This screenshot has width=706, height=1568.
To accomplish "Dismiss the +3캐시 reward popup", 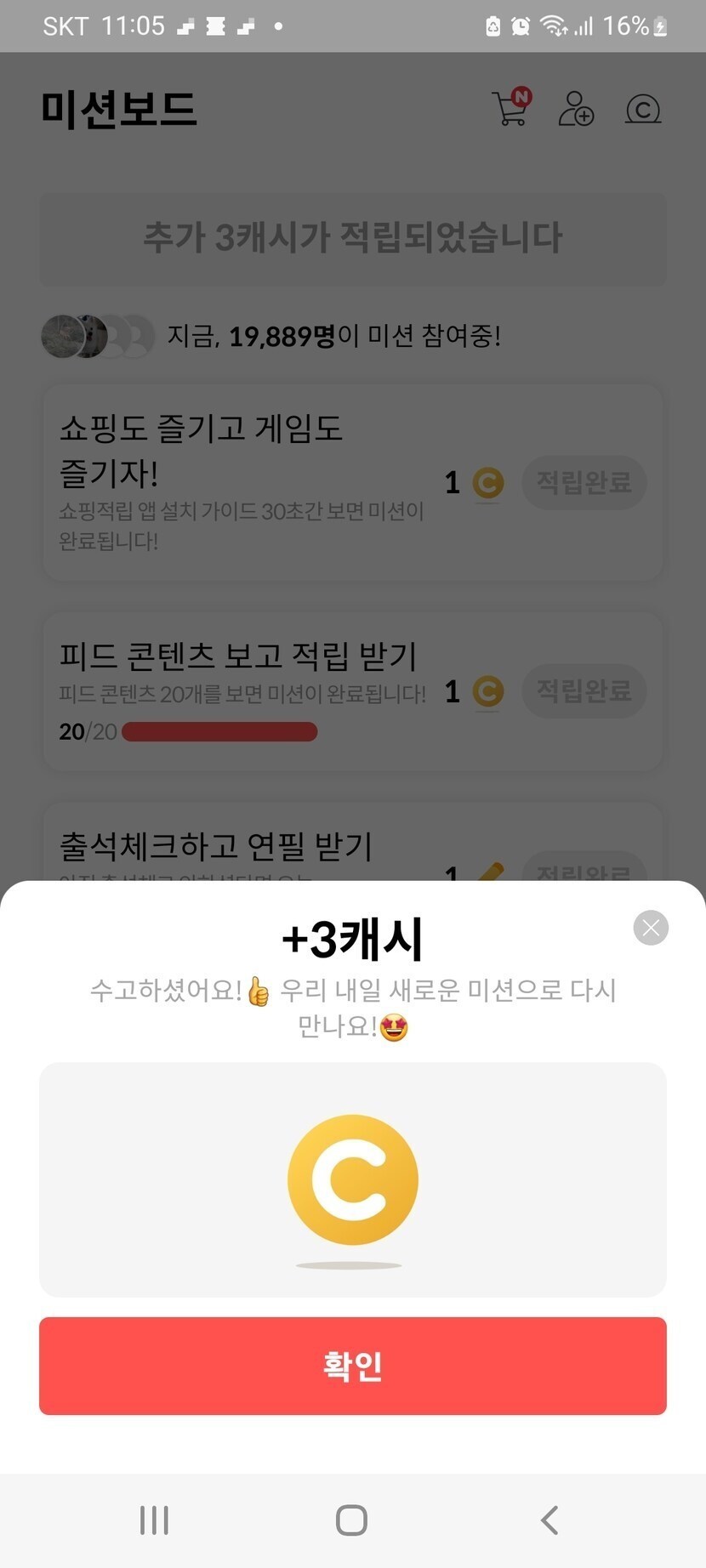I will coord(651,928).
